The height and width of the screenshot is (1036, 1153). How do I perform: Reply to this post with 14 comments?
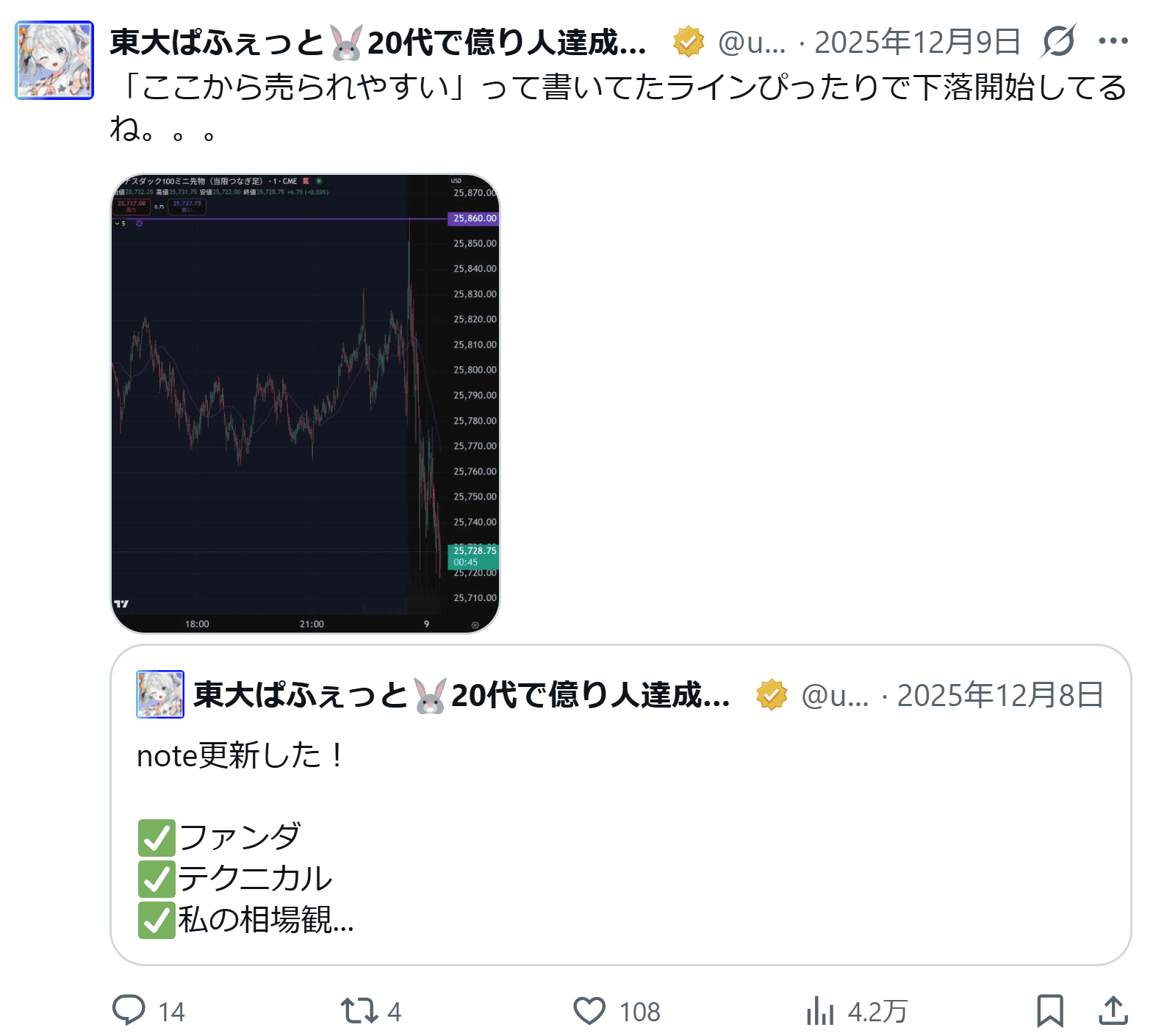129,1010
